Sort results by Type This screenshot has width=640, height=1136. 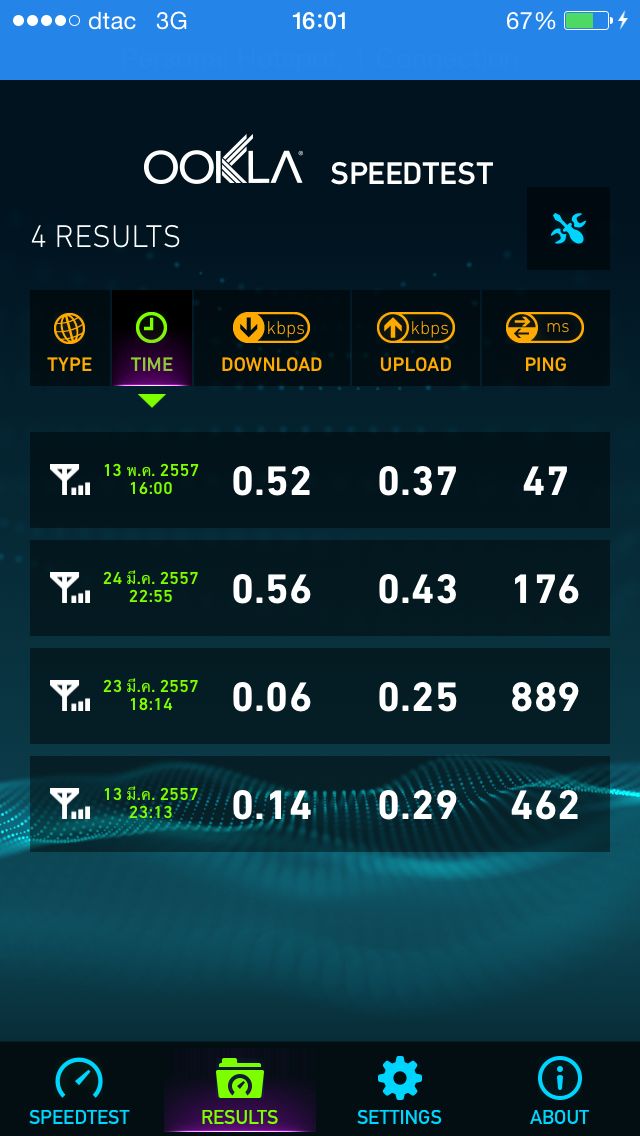[x=70, y=338]
